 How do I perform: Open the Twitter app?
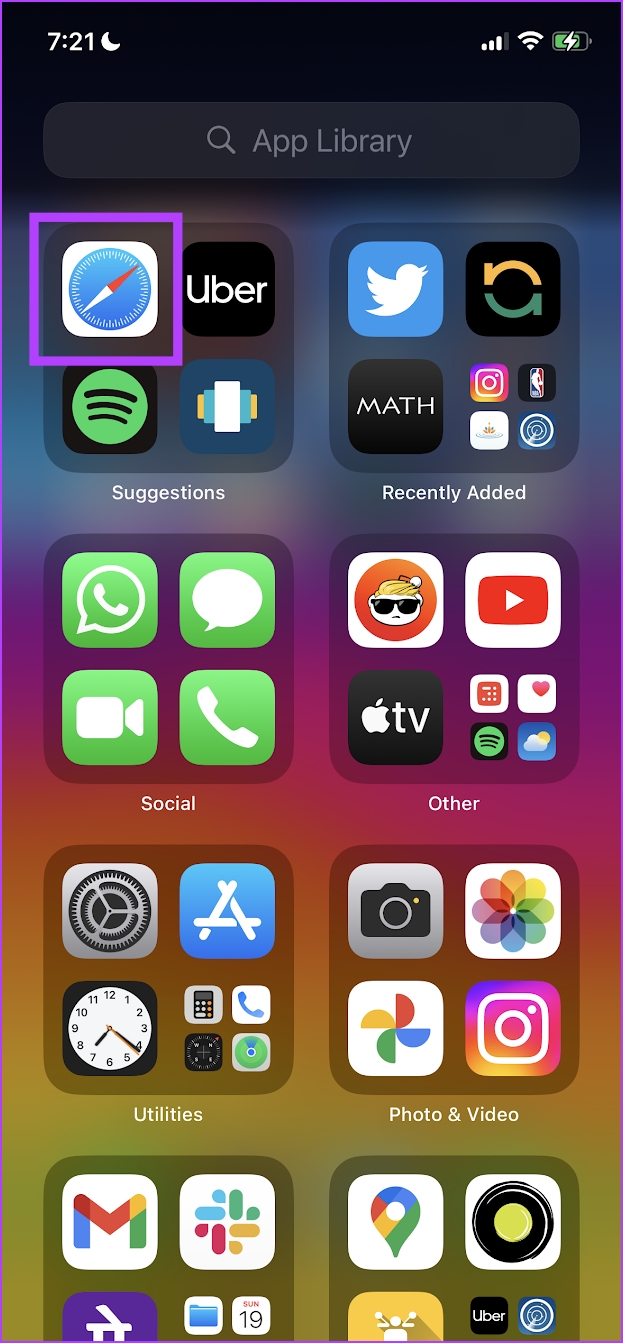point(395,289)
